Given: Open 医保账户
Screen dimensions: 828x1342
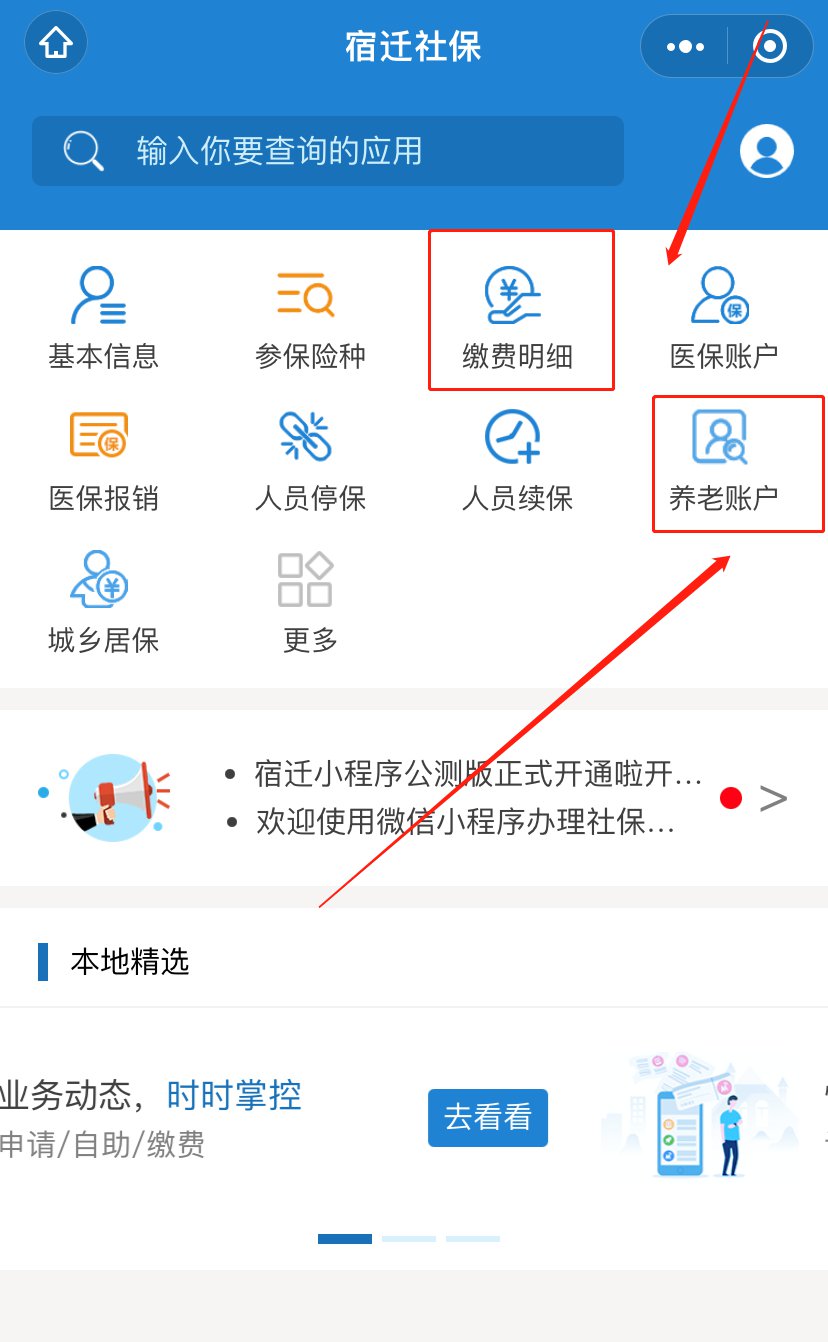Looking at the screenshot, I should (x=724, y=317).
